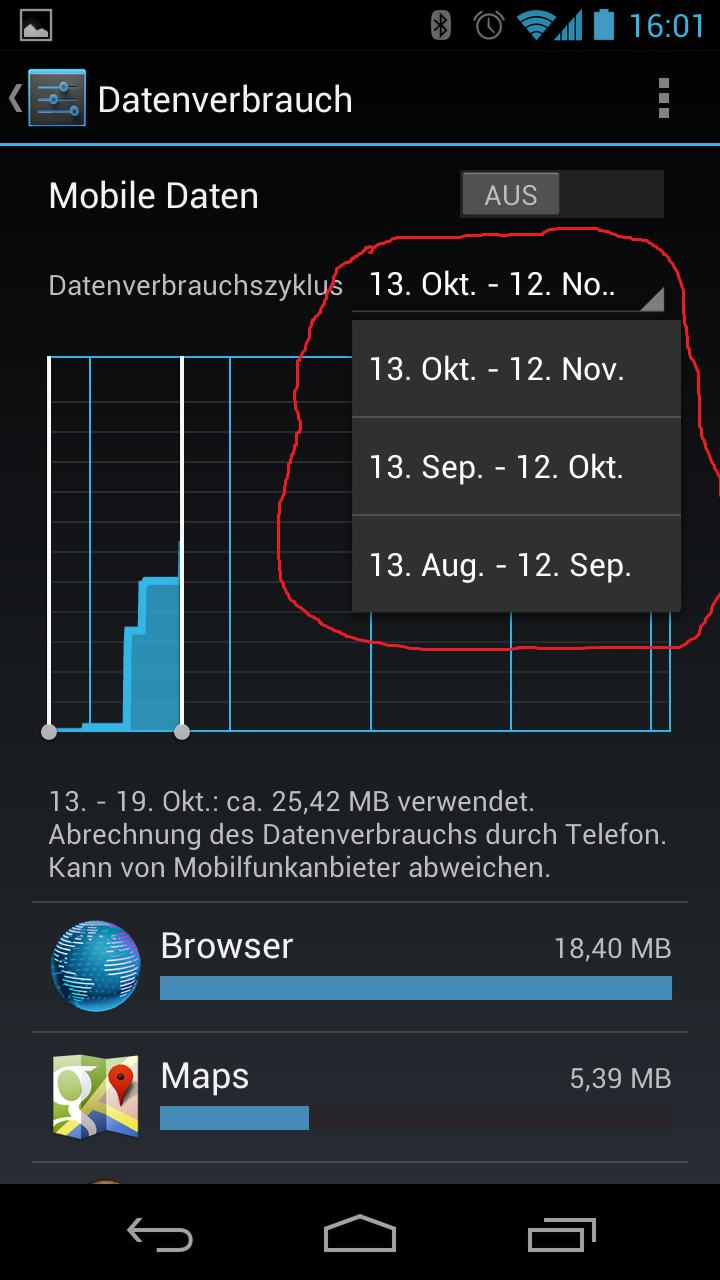Open the overflow menu

pos(663,99)
